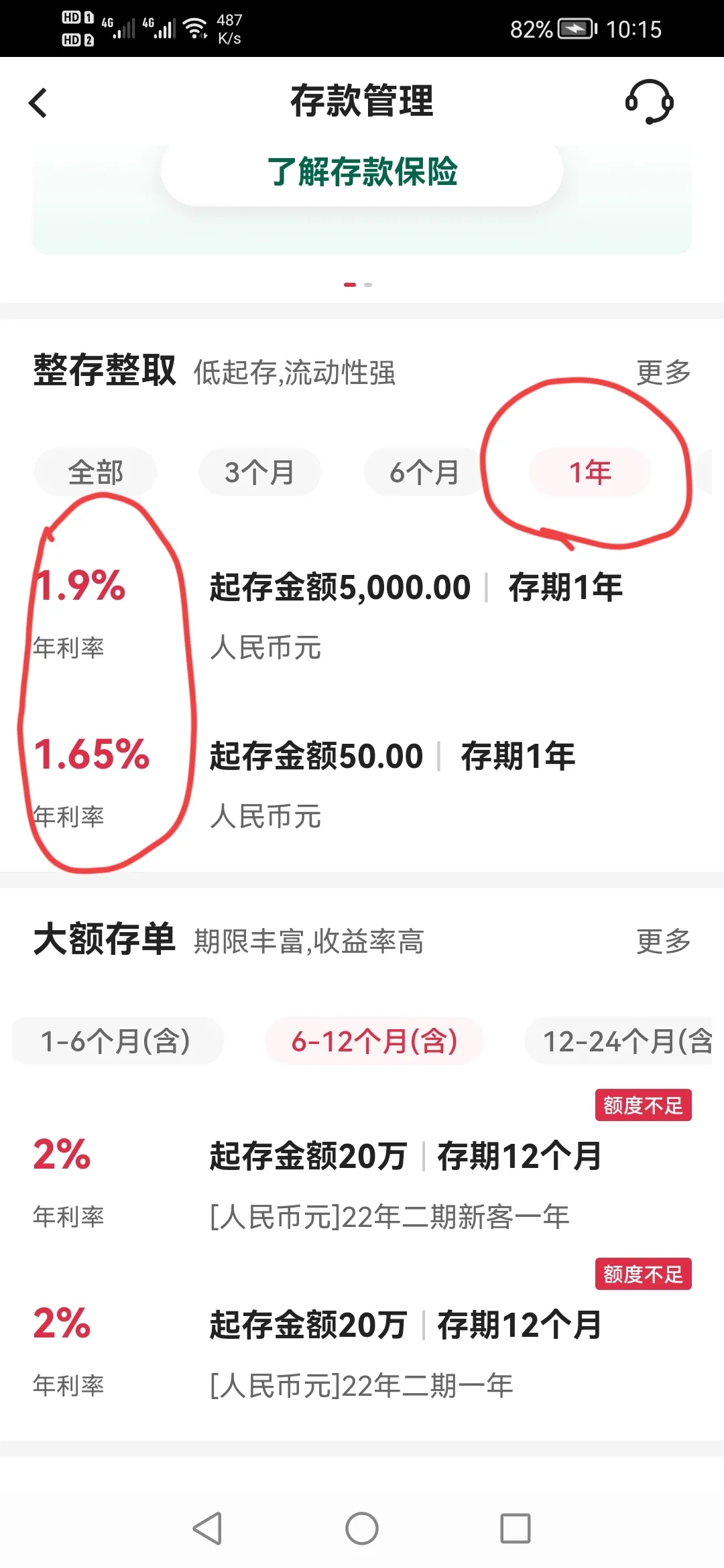This screenshot has width=724, height=1568.
Task: Open 更多 for 大额存单
Action: (663, 941)
